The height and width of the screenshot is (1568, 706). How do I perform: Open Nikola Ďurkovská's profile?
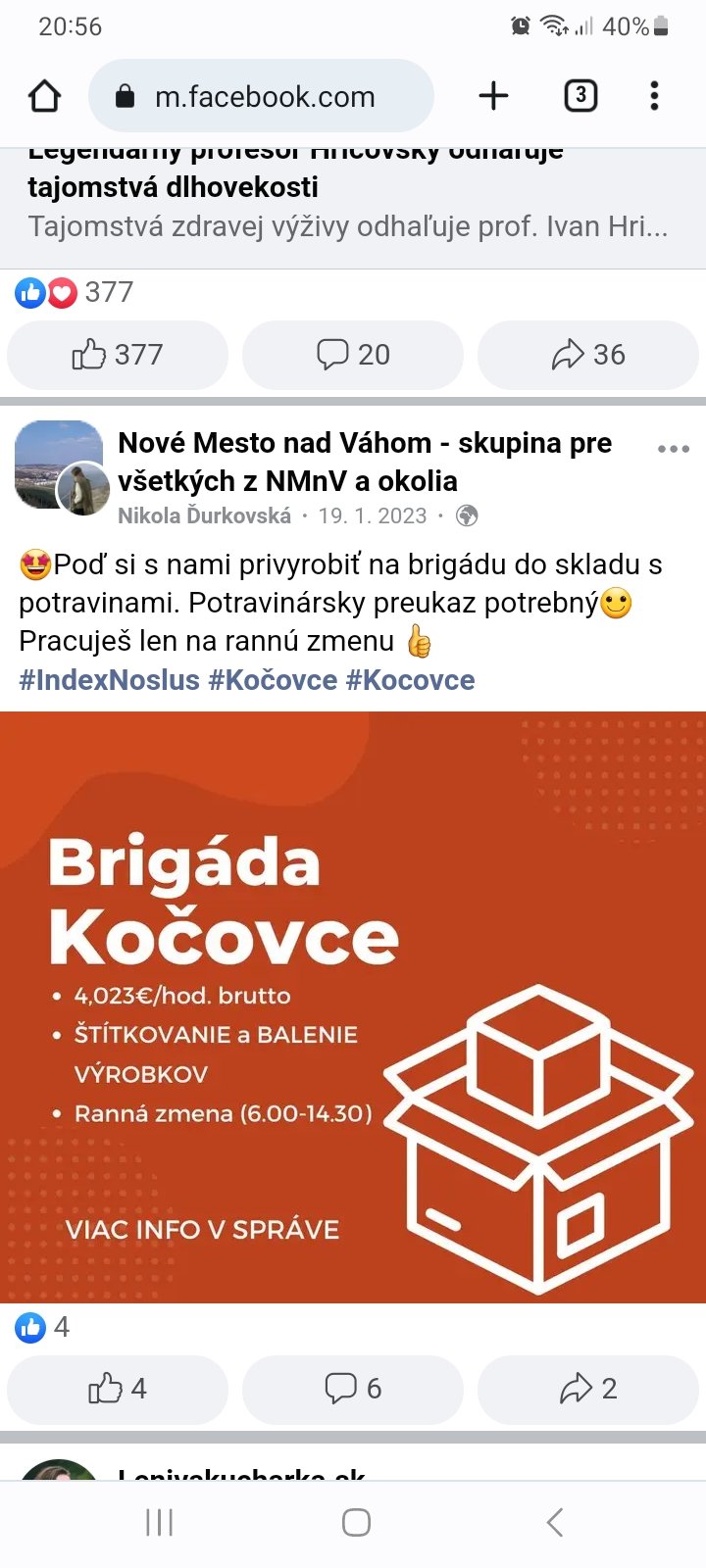point(204,515)
